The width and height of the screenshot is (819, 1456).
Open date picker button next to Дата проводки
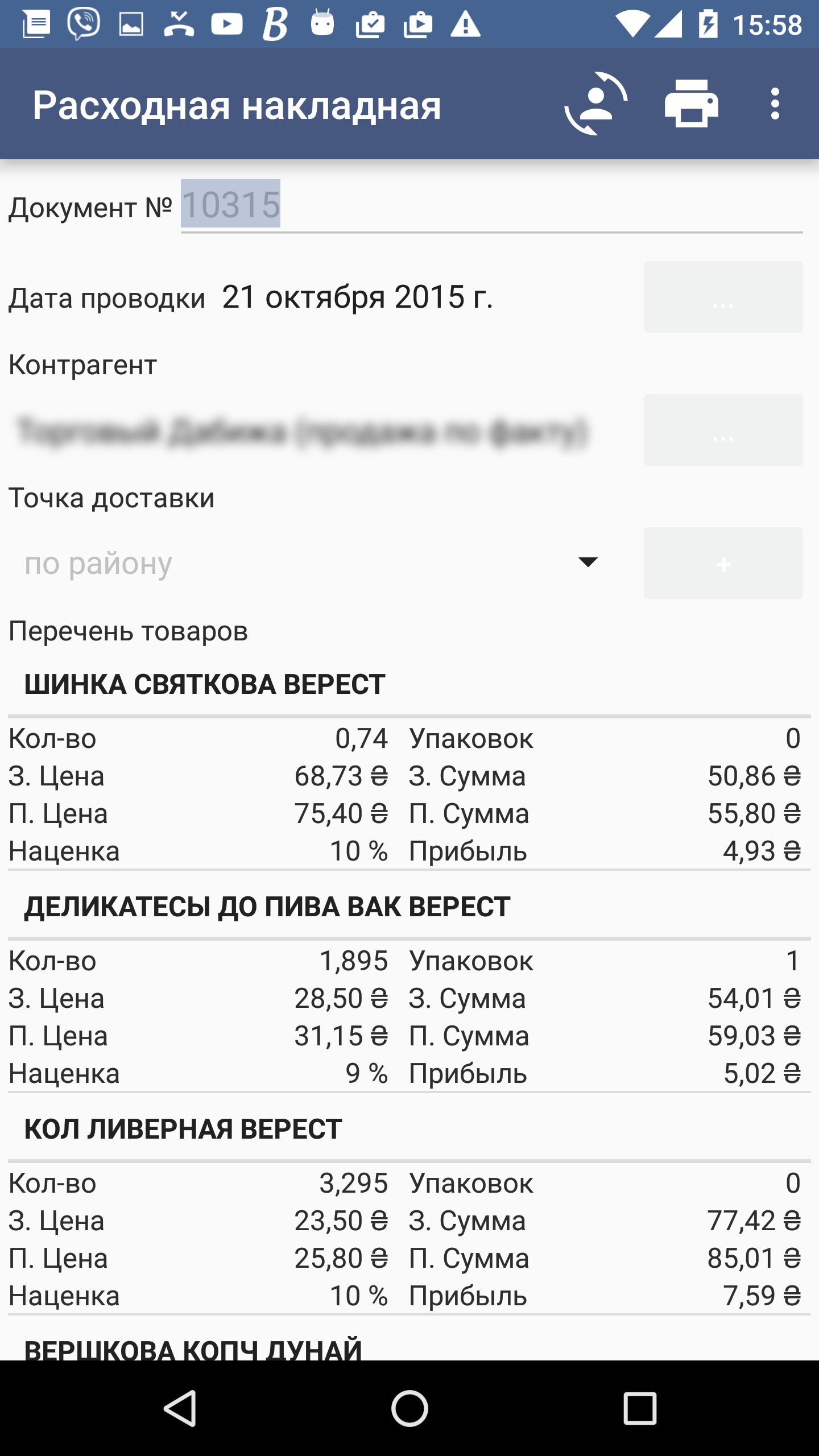tap(723, 297)
